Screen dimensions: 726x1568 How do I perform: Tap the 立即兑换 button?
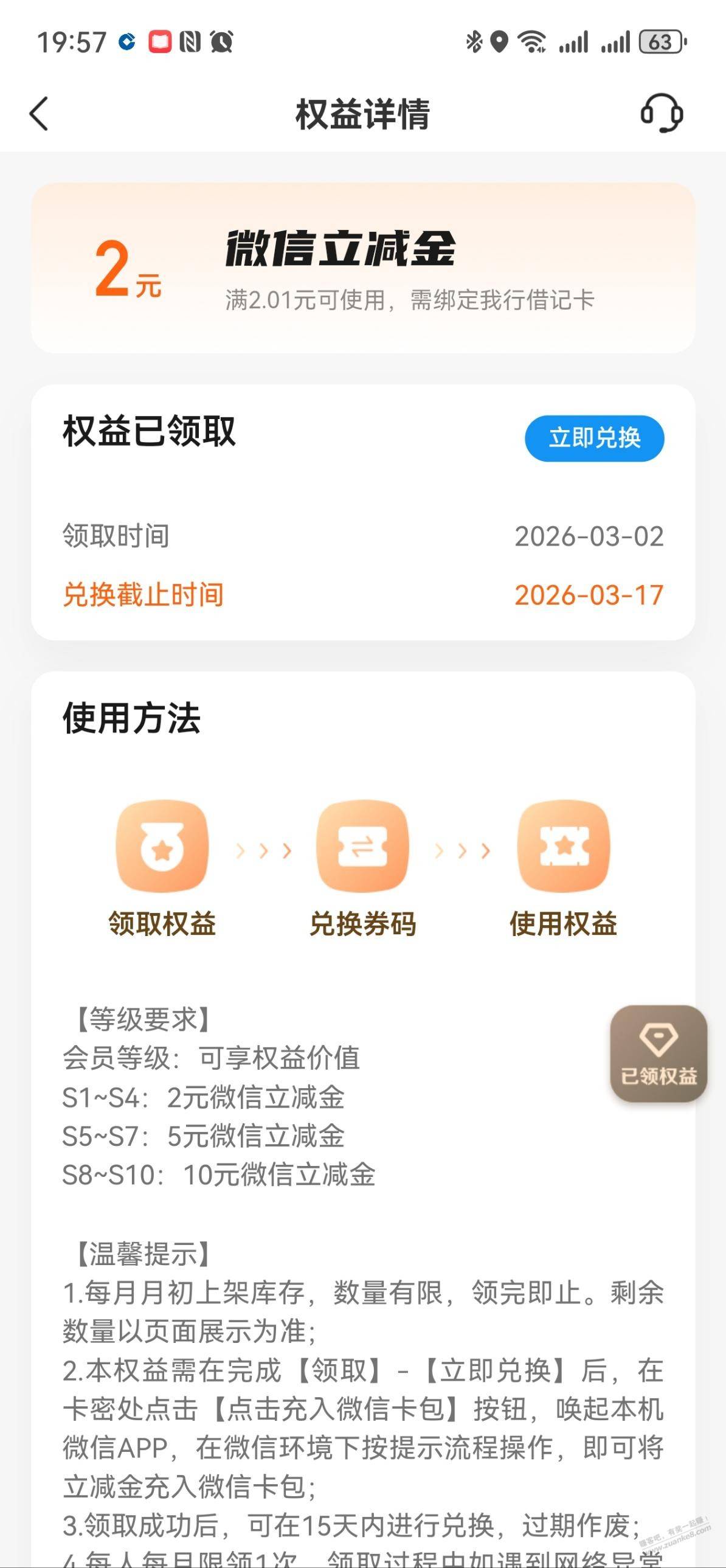tap(594, 439)
